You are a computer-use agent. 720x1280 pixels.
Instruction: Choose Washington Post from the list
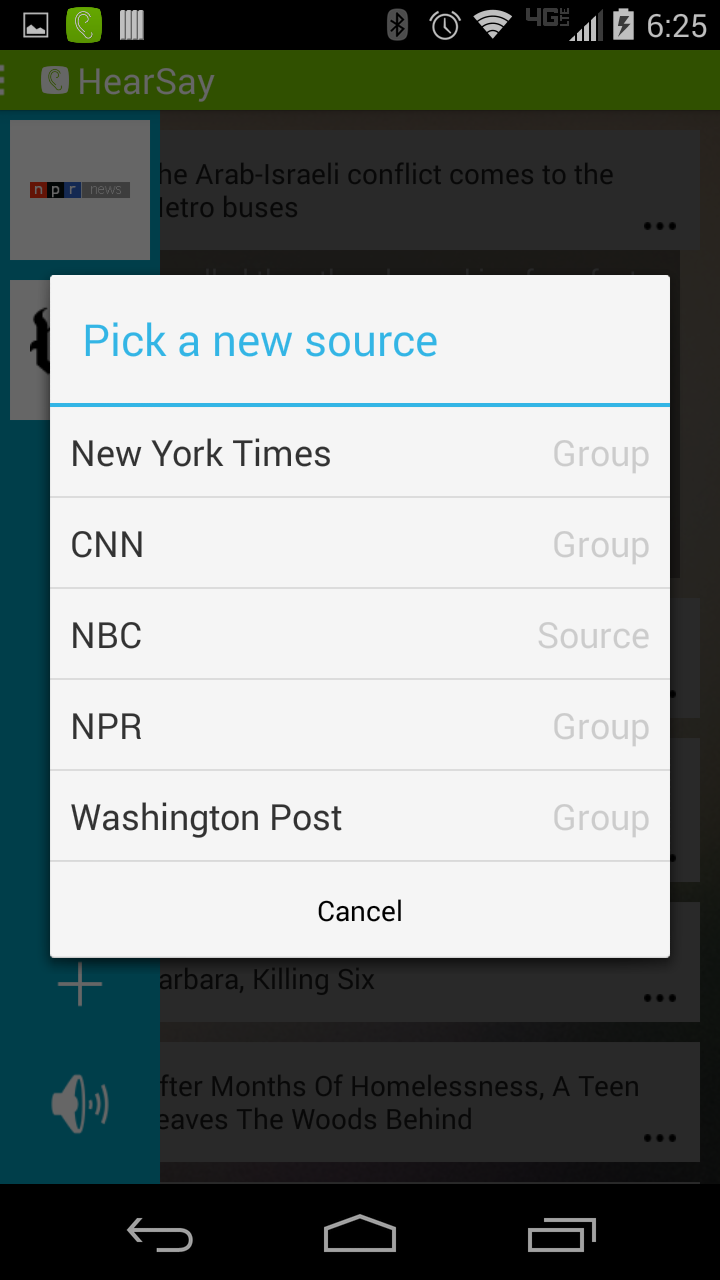tap(360, 817)
